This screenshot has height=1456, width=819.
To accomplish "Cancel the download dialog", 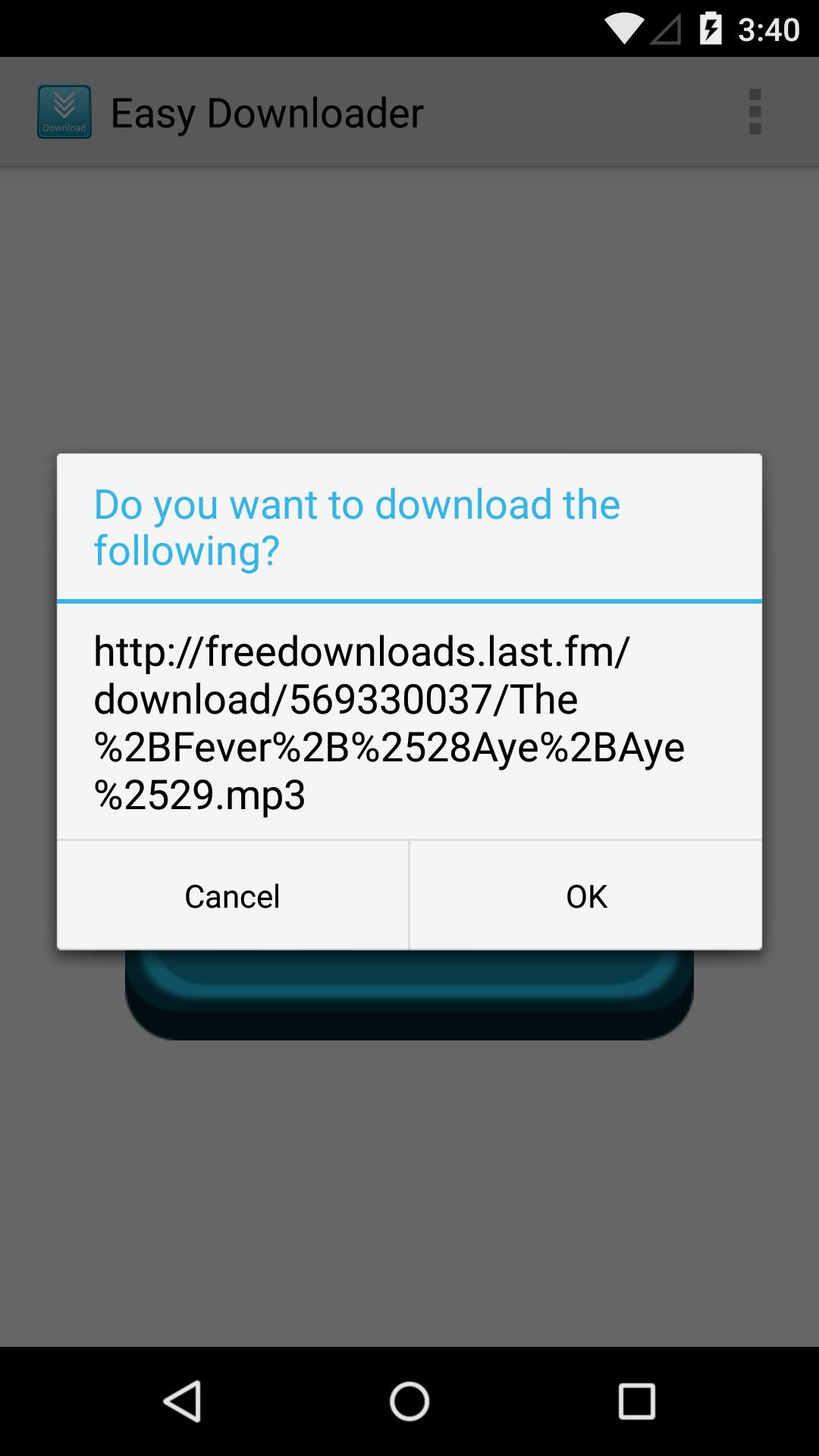I will [232, 896].
